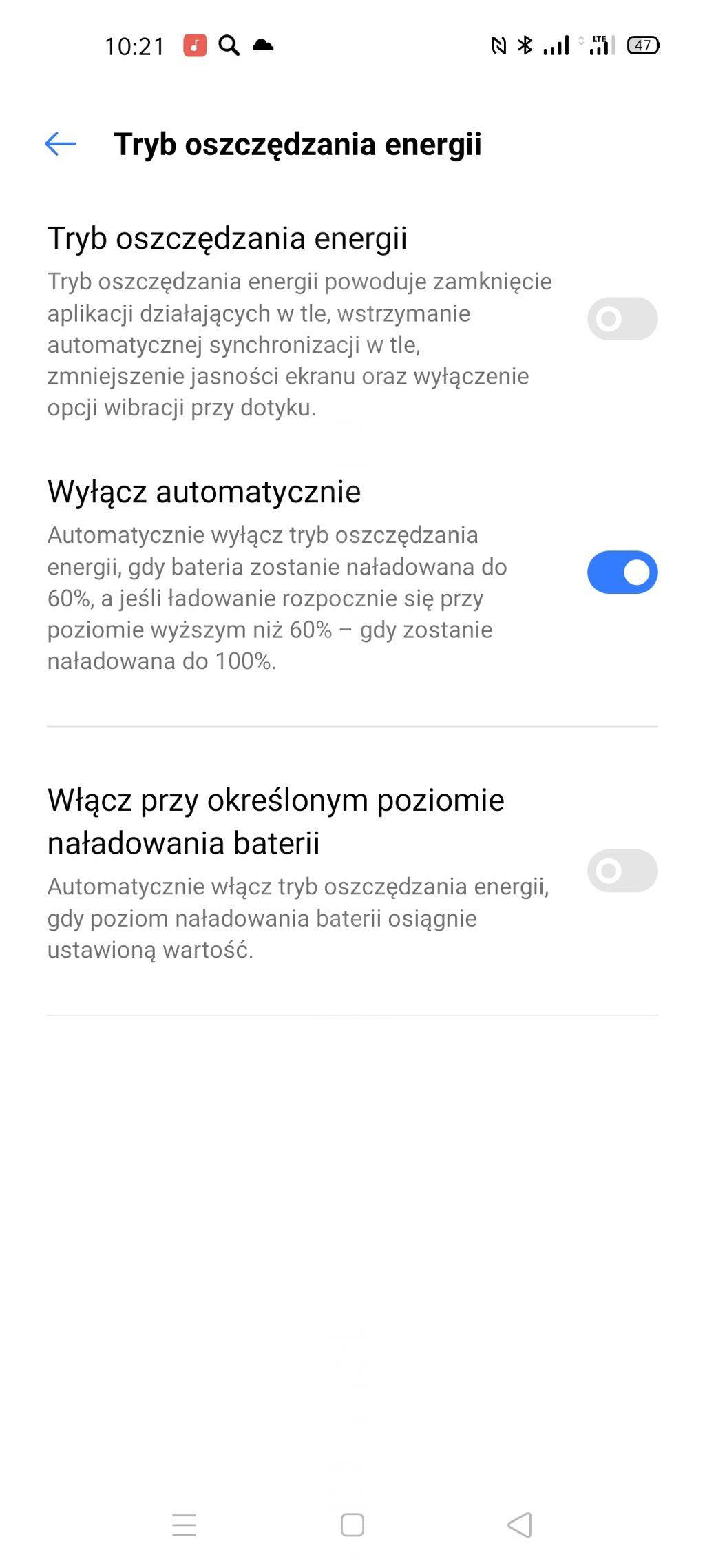Tap the system home button
The width and height of the screenshot is (705, 1568).
click(x=352, y=1525)
